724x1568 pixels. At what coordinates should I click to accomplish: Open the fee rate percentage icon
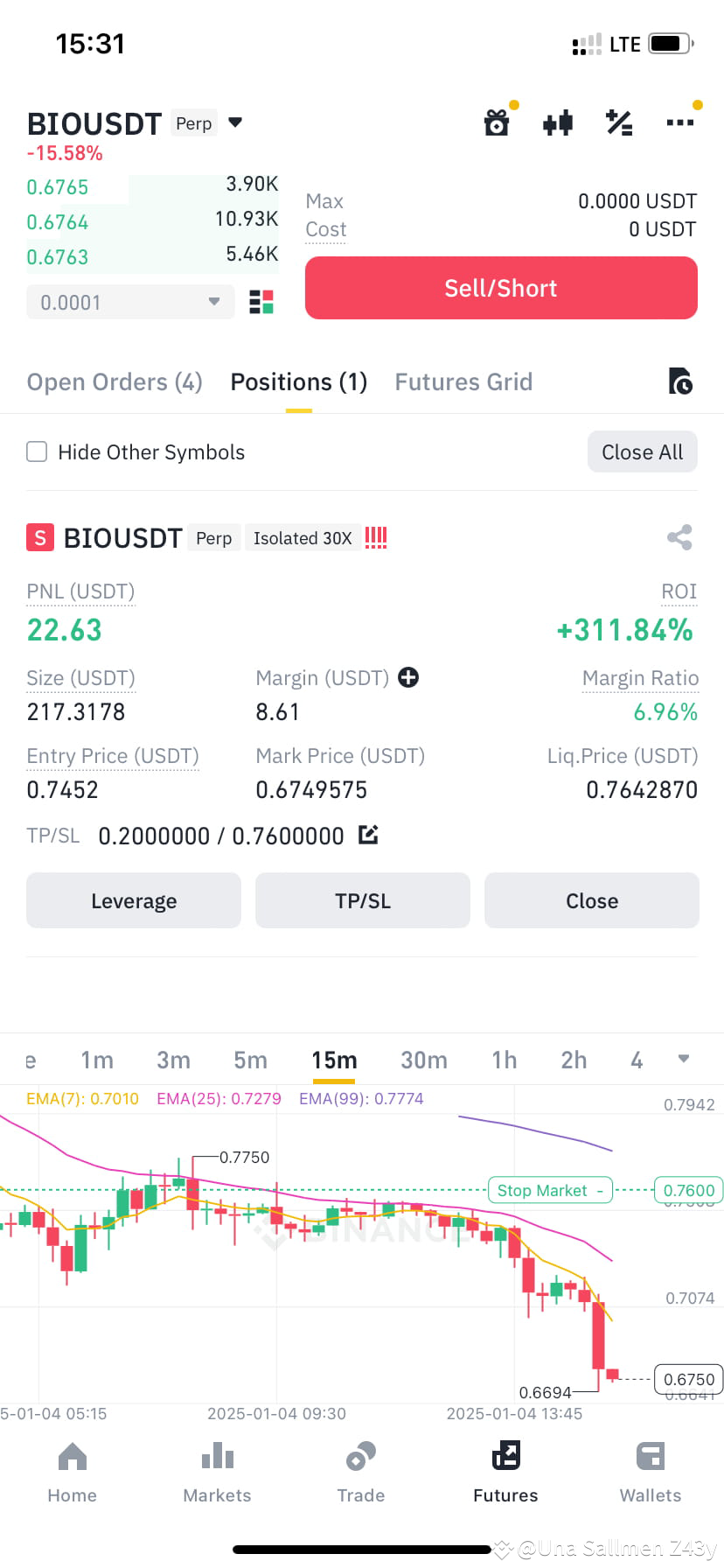point(618,122)
